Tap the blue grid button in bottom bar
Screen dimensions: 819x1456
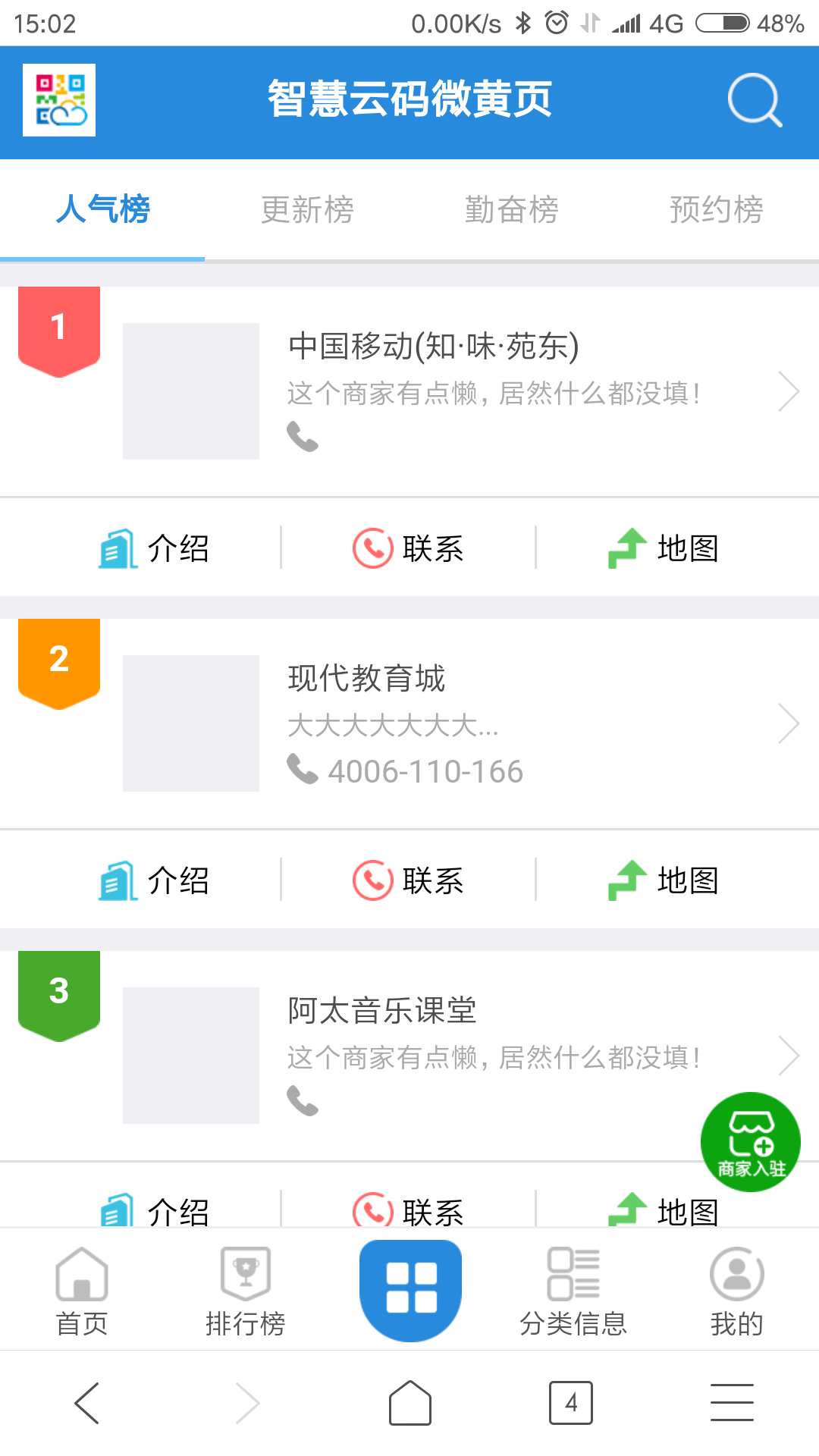point(410,1288)
